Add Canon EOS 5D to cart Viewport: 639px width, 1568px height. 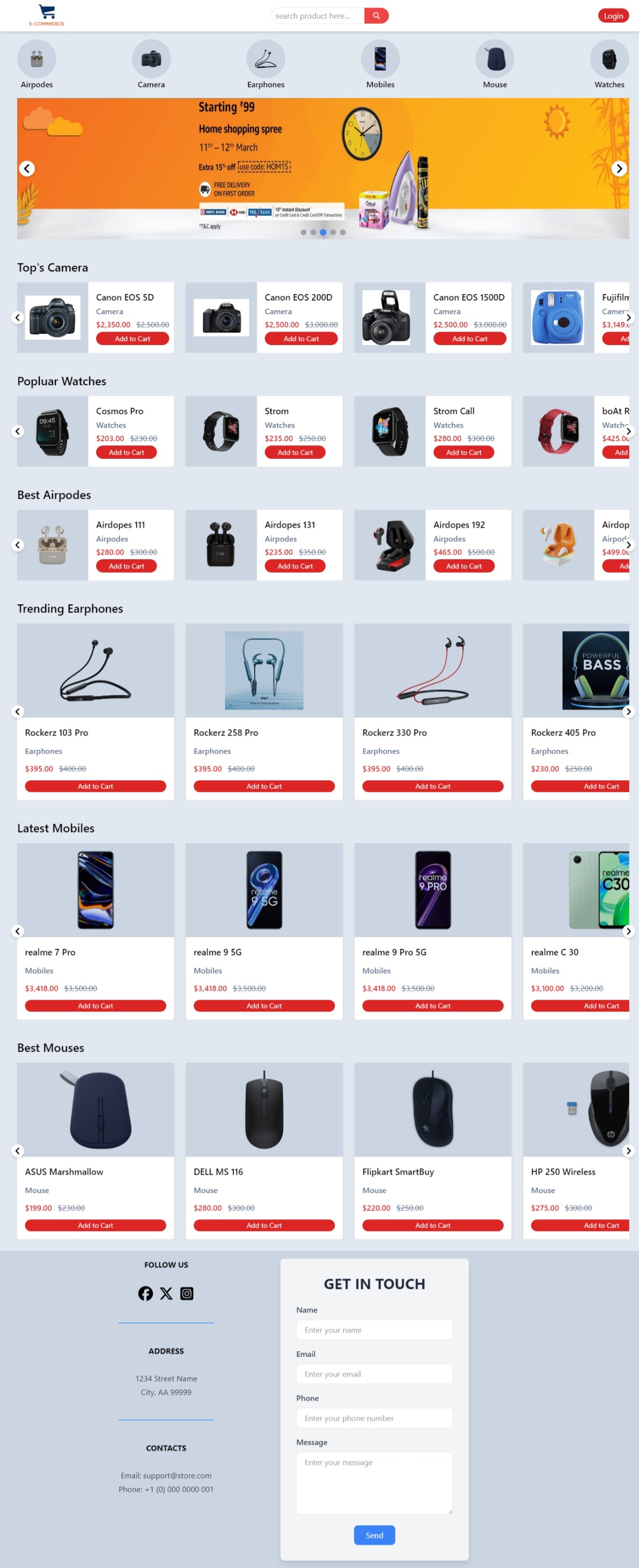[132, 339]
